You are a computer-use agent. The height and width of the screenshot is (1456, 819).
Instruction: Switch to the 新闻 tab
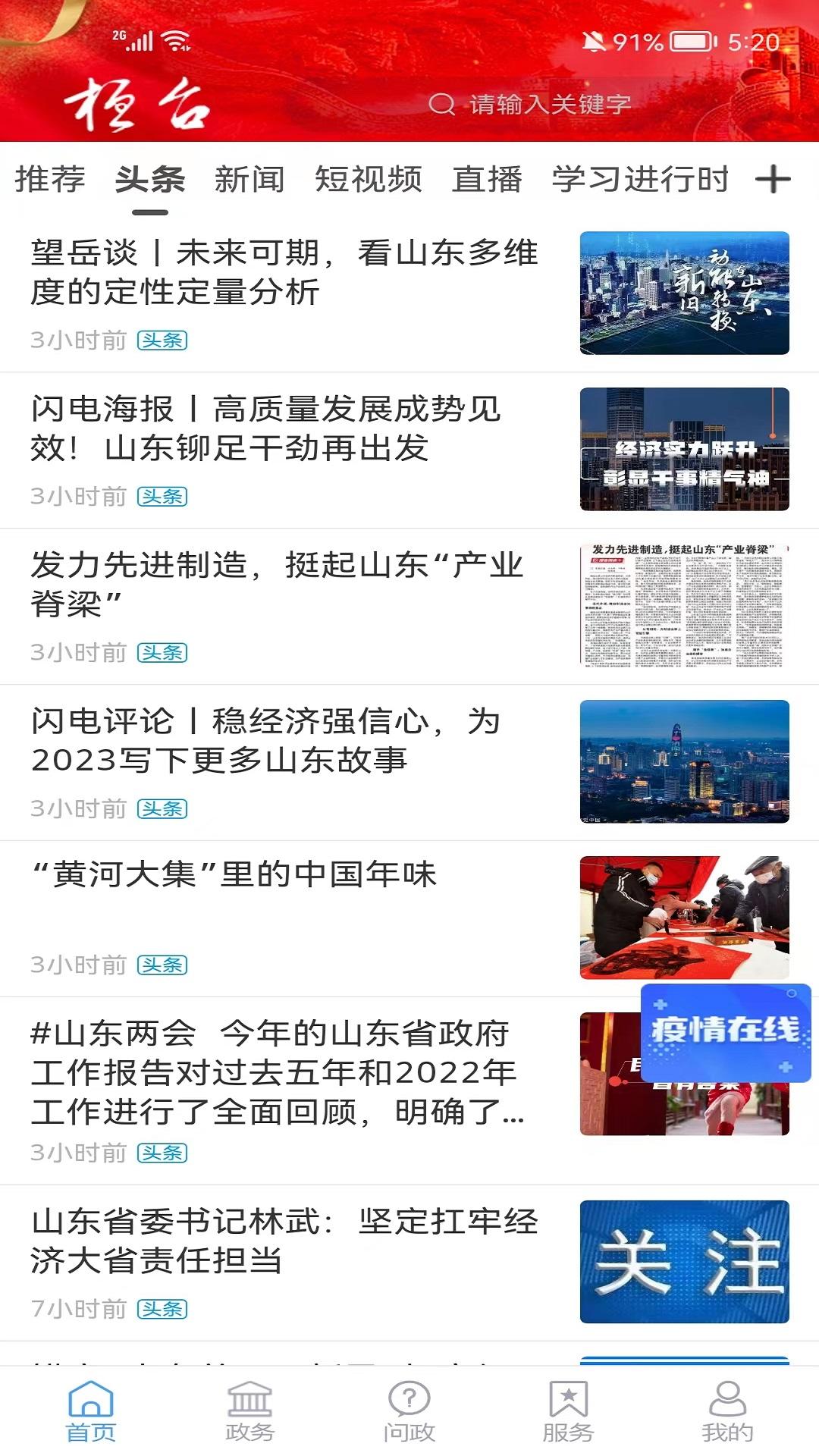coord(248,180)
